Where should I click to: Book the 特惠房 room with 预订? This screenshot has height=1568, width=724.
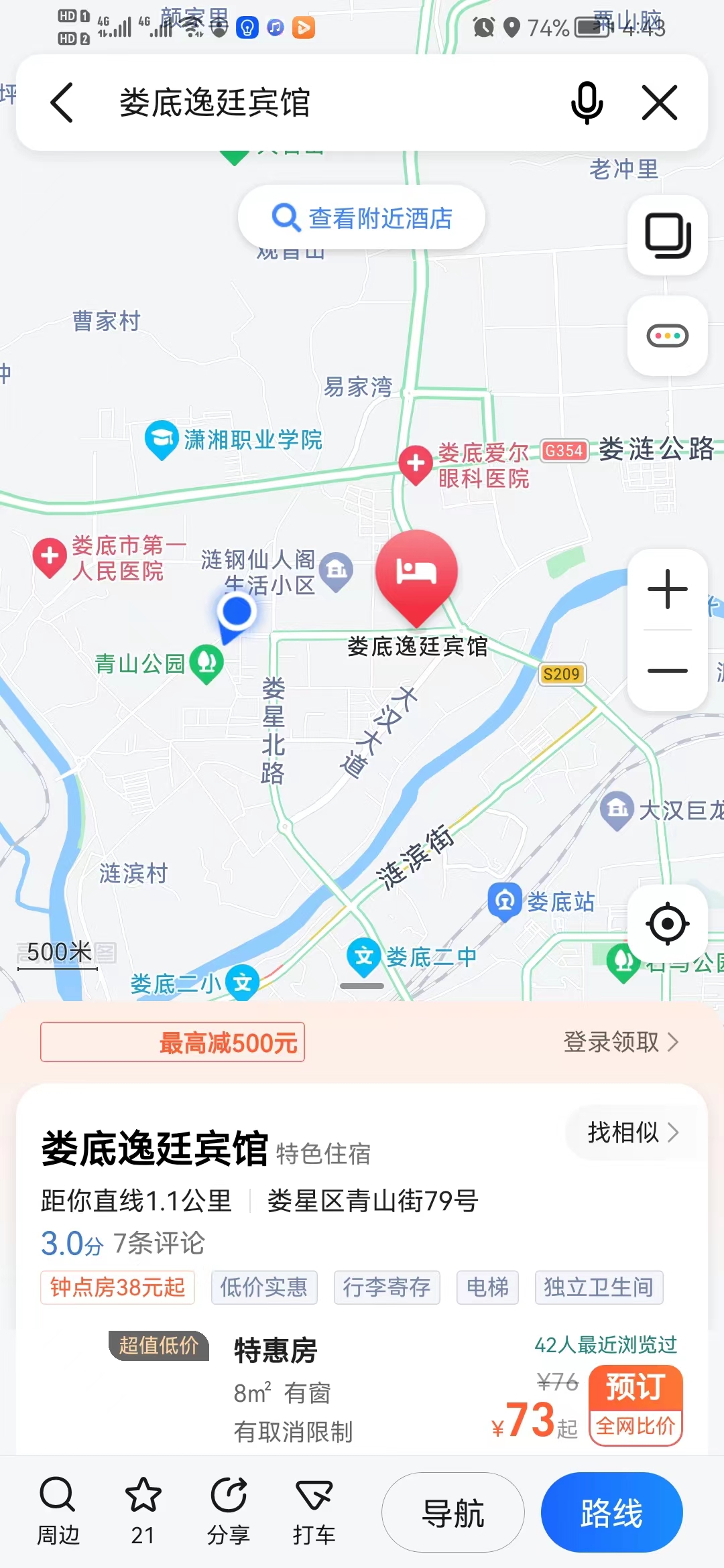pyautogui.click(x=635, y=1386)
